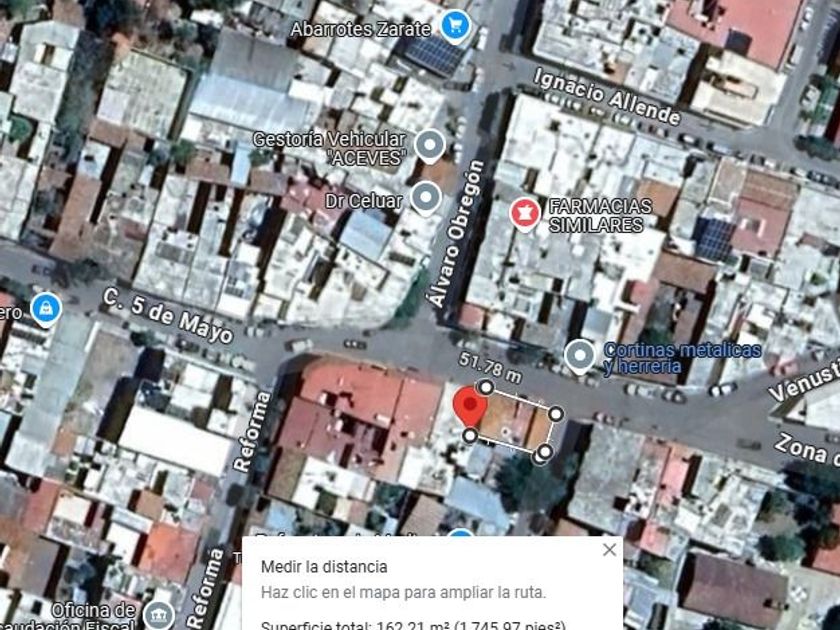Select the Oficina de Recaudación Fiscal marker
The height and width of the screenshot is (630, 840).
point(158,616)
